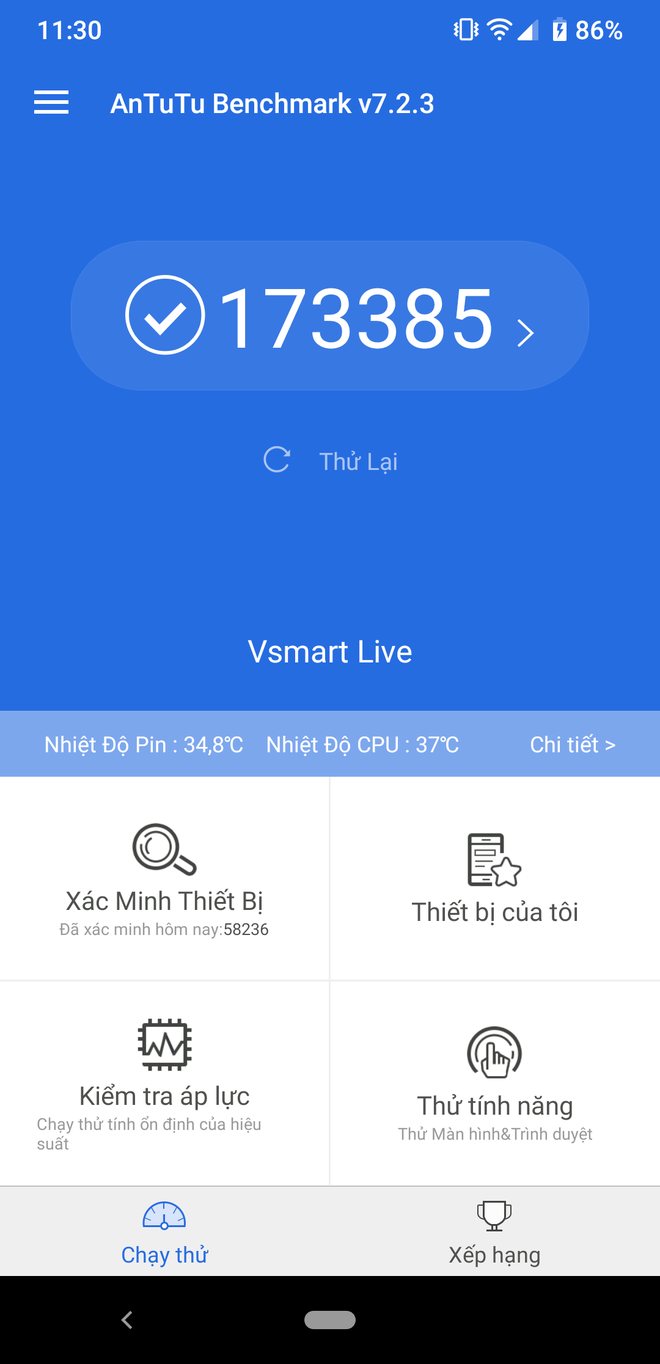Tap the system home pill
The height and width of the screenshot is (1364, 660).
tap(330, 1320)
